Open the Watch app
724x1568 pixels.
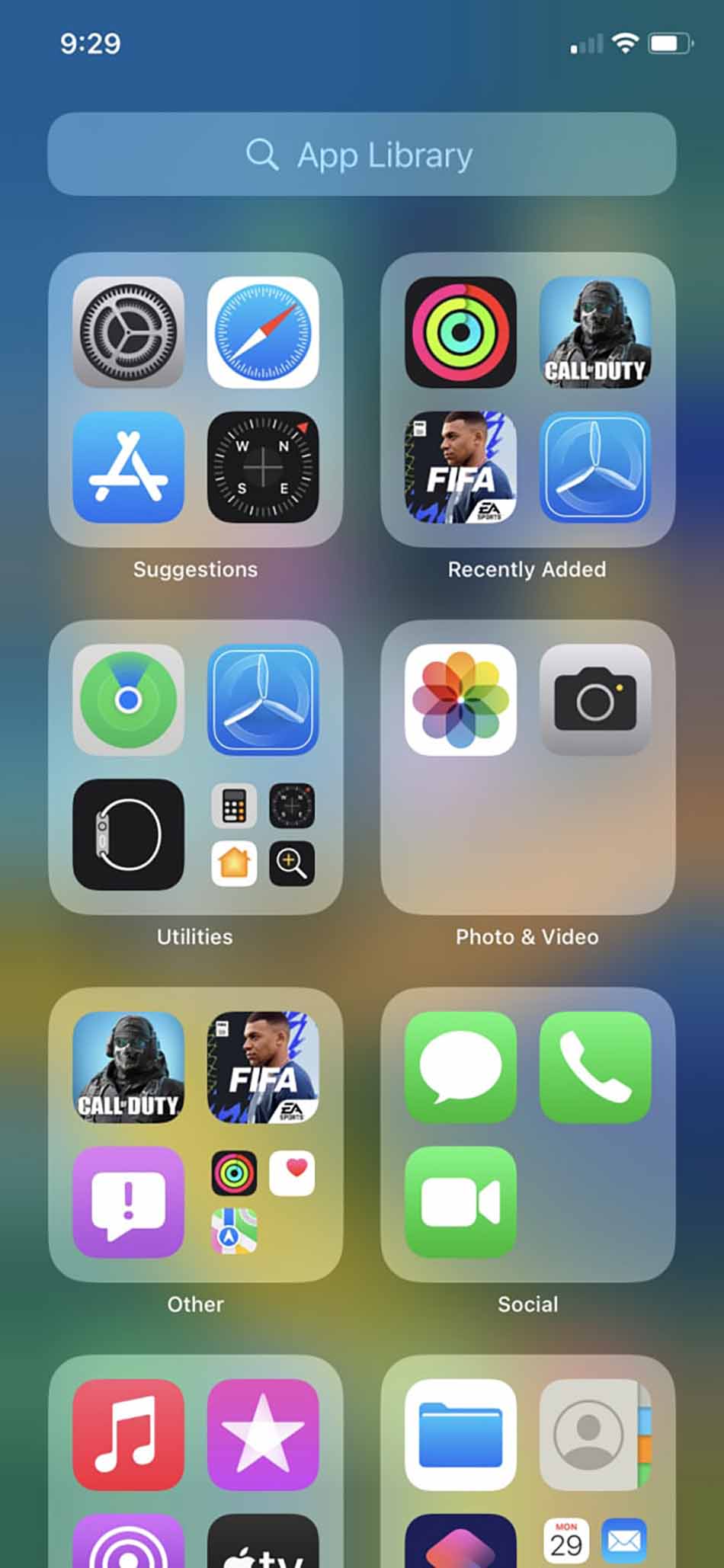point(128,834)
